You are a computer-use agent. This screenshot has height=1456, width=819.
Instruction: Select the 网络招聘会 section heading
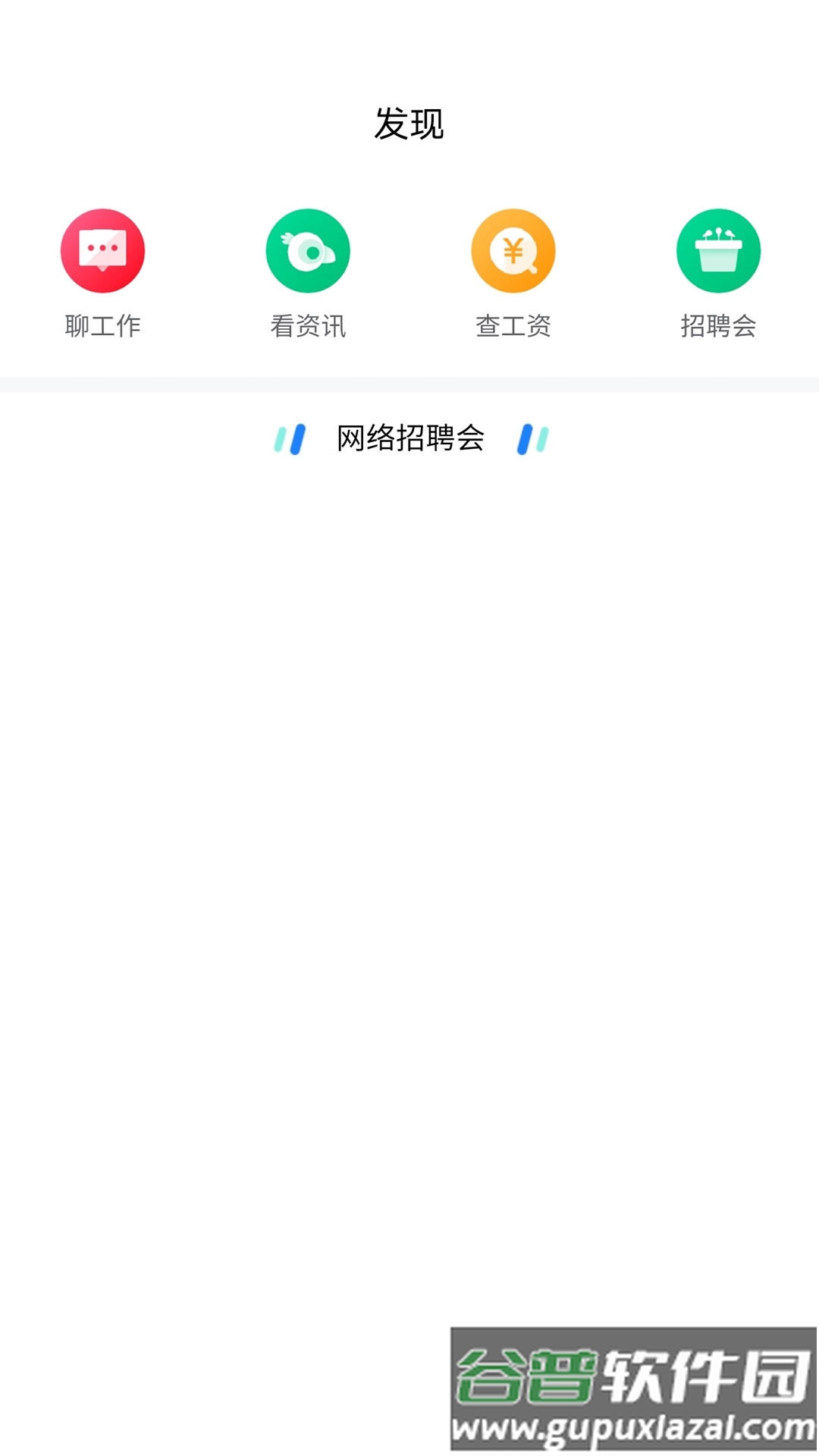[x=409, y=438]
